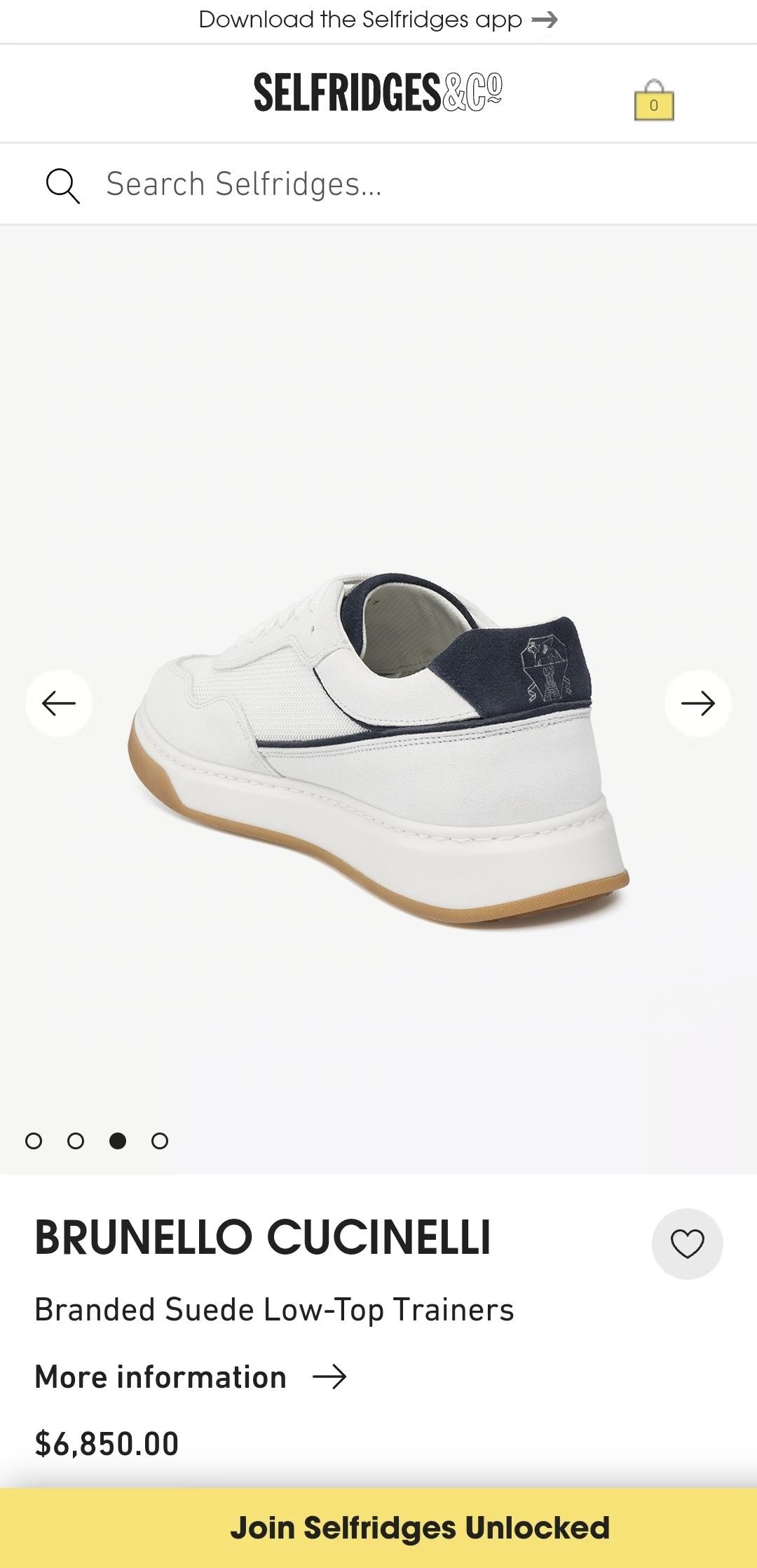Go to Selfridges home via logo
The height and width of the screenshot is (1568, 757).
click(378, 93)
